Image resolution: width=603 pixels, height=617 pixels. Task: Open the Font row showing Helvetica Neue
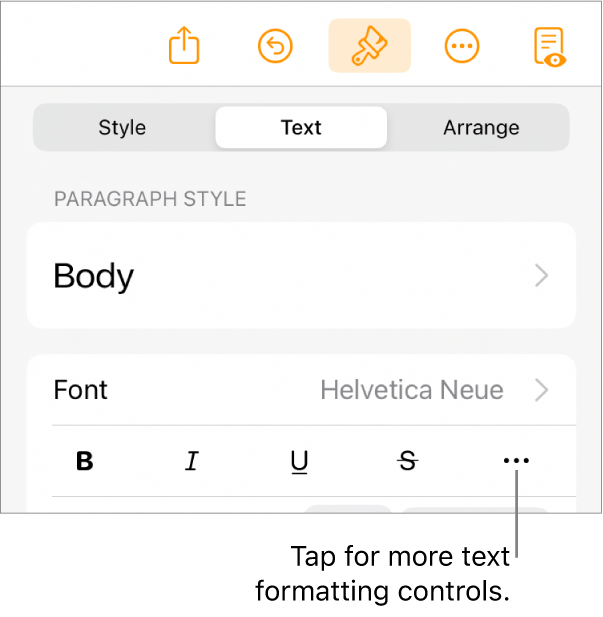301,390
